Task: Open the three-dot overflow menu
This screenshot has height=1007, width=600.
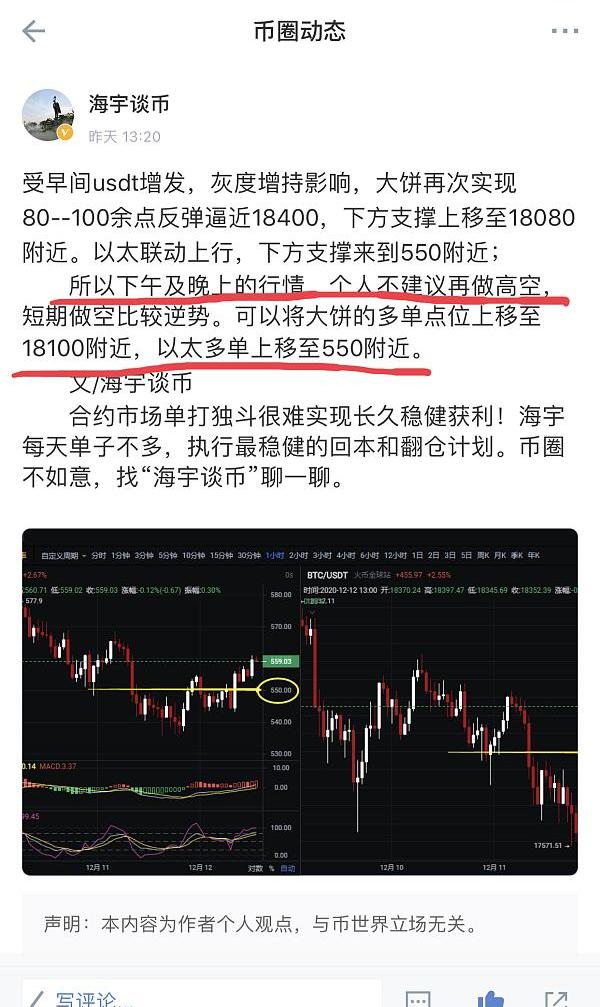Action: tap(564, 31)
